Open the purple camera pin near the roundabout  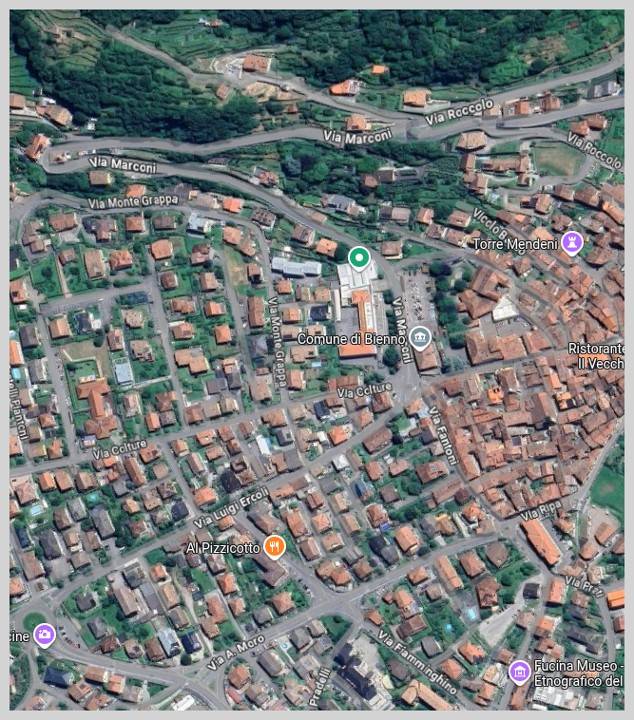tap(44, 634)
